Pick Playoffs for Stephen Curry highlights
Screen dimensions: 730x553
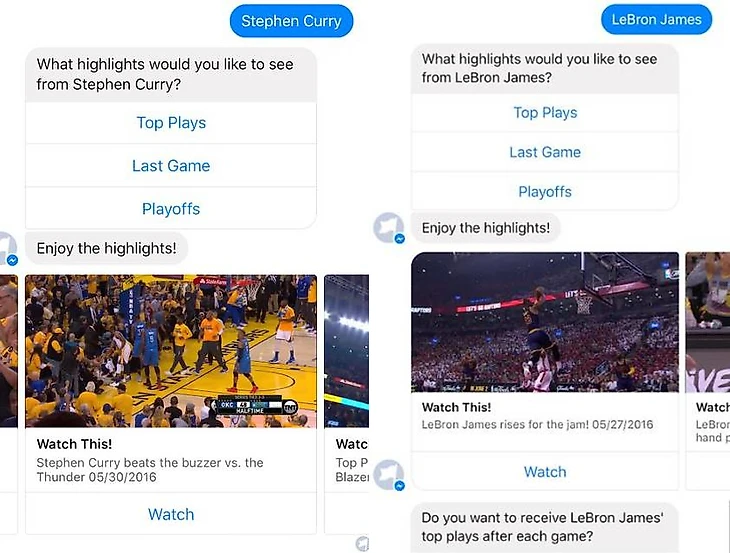171,209
